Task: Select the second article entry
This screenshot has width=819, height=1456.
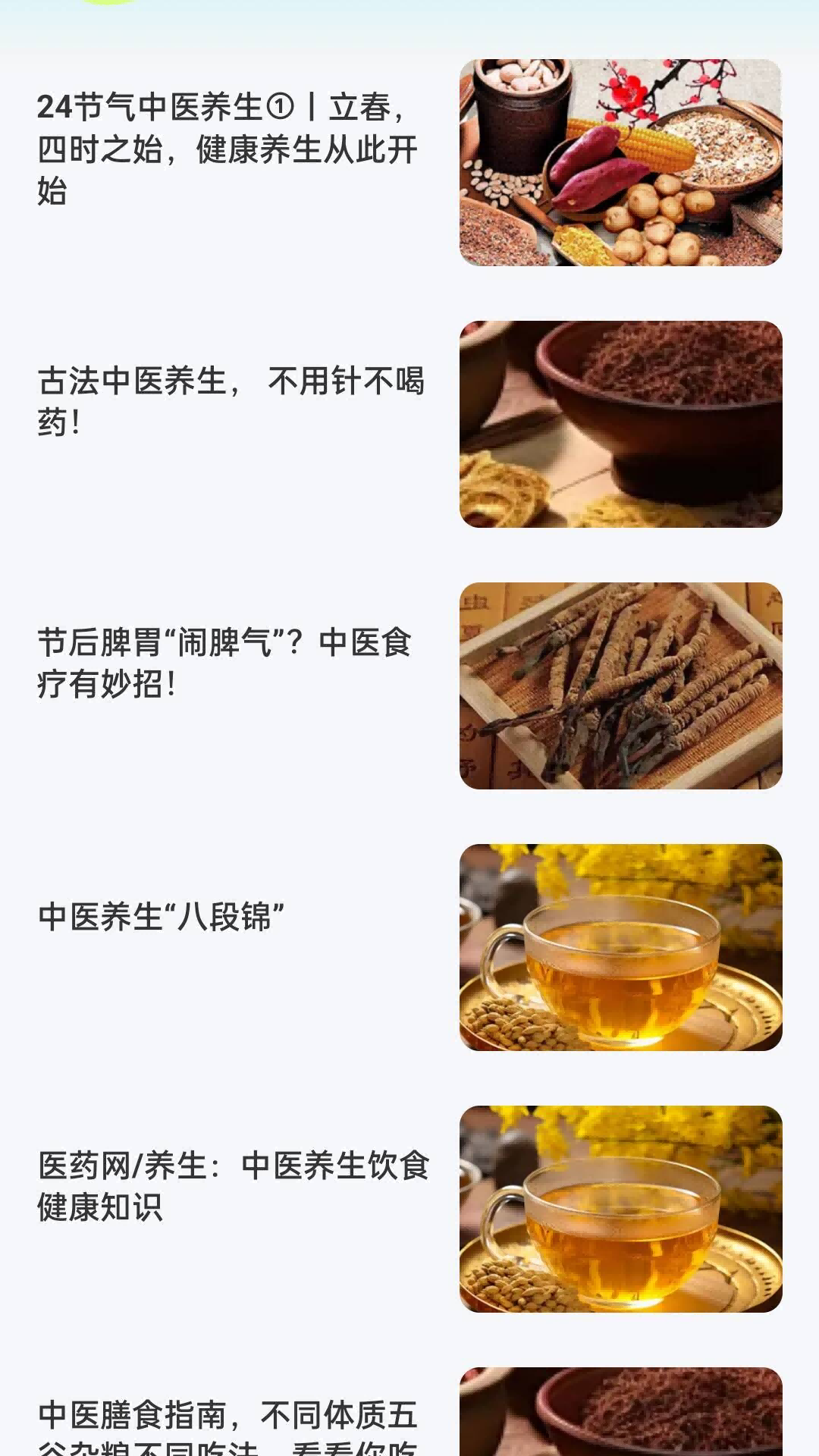Action: click(409, 423)
